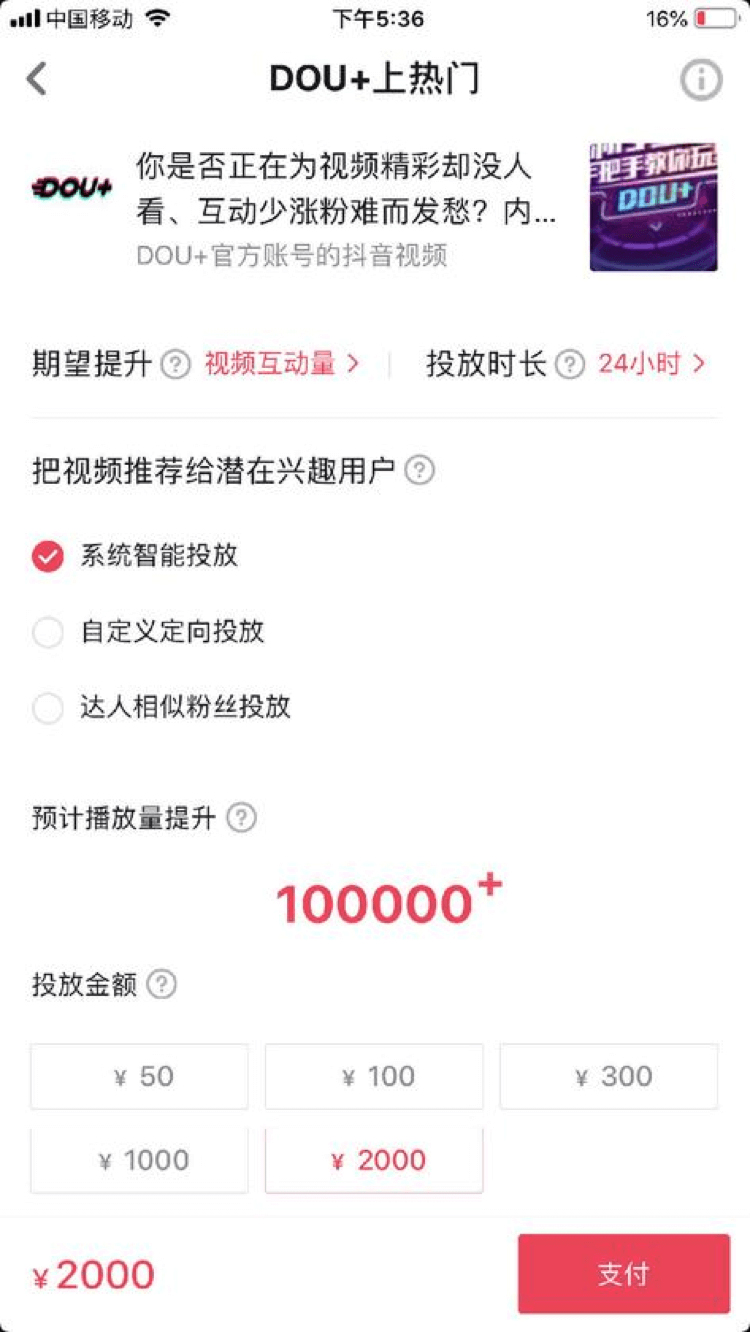The image size is (750, 1332).
Task: Choose the ¥ 50 amount
Action: pyautogui.click(x=139, y=1077)
